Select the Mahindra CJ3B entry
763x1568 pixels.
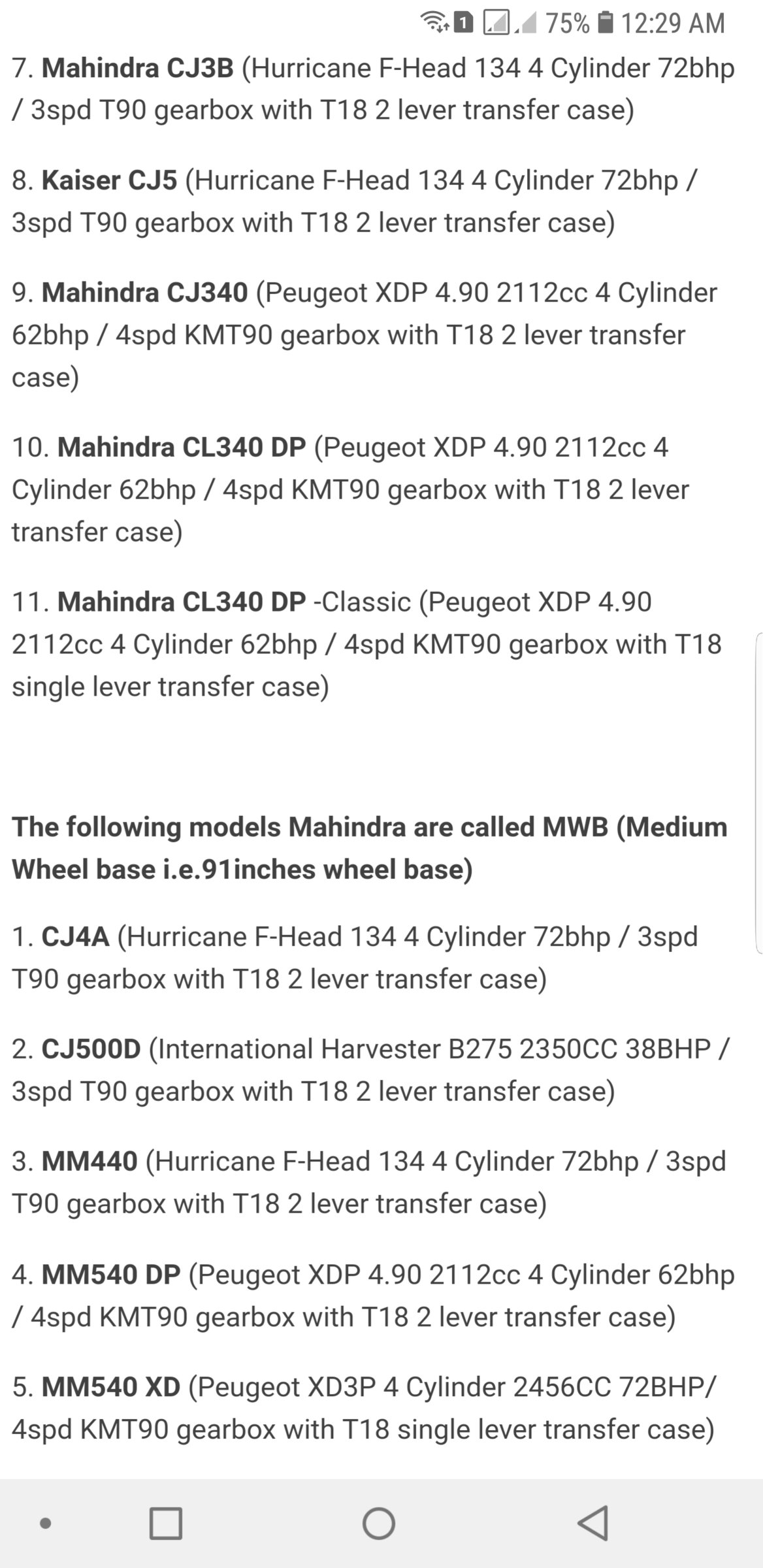[137, 67]
